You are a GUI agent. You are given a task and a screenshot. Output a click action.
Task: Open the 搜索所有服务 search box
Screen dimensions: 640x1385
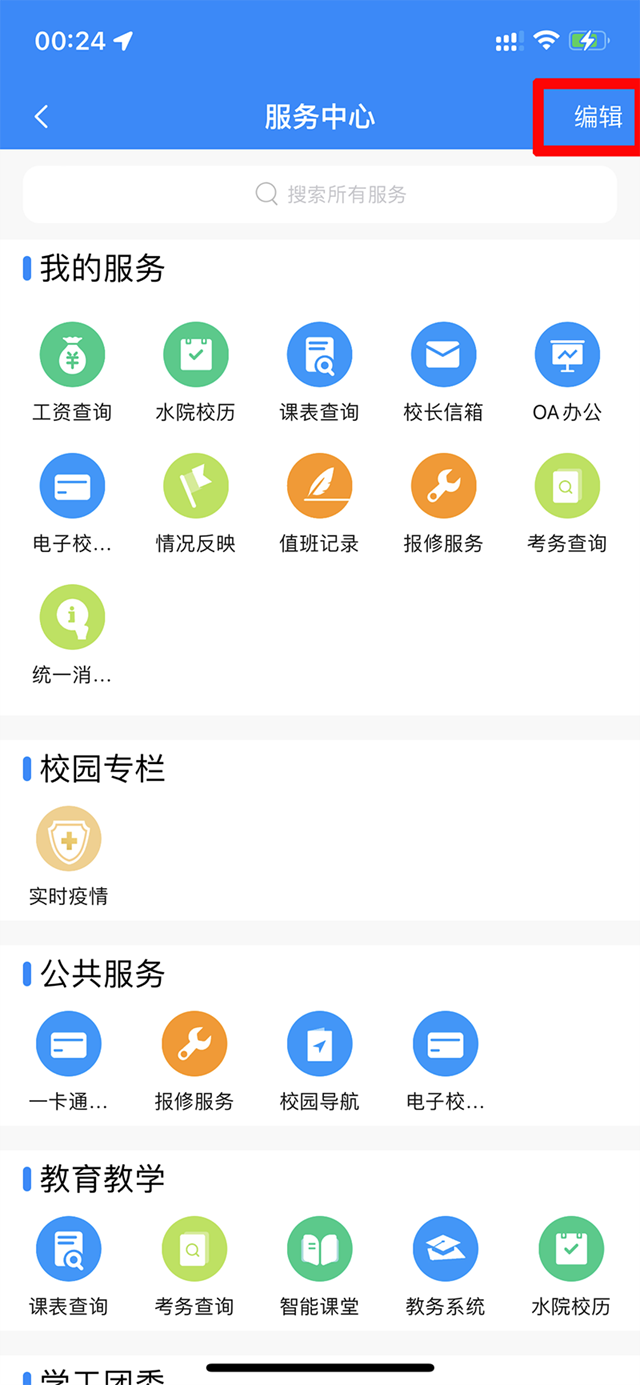(x=320, y=194)
